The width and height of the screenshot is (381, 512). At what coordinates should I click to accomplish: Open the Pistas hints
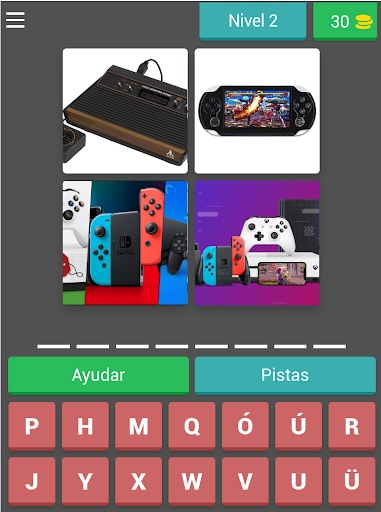pos(285,375)
